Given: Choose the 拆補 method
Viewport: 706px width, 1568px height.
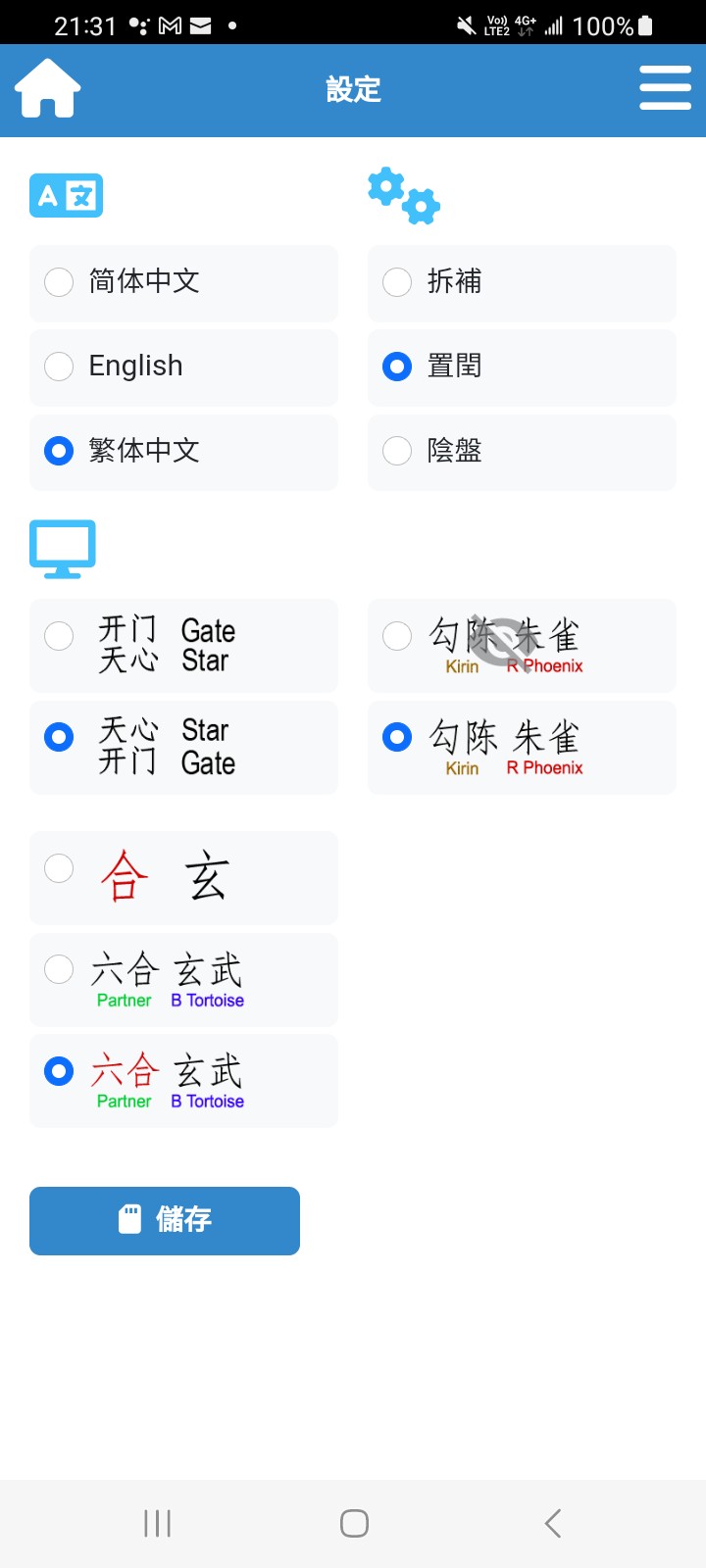Looking at the screenshot, I should [522, 282].
